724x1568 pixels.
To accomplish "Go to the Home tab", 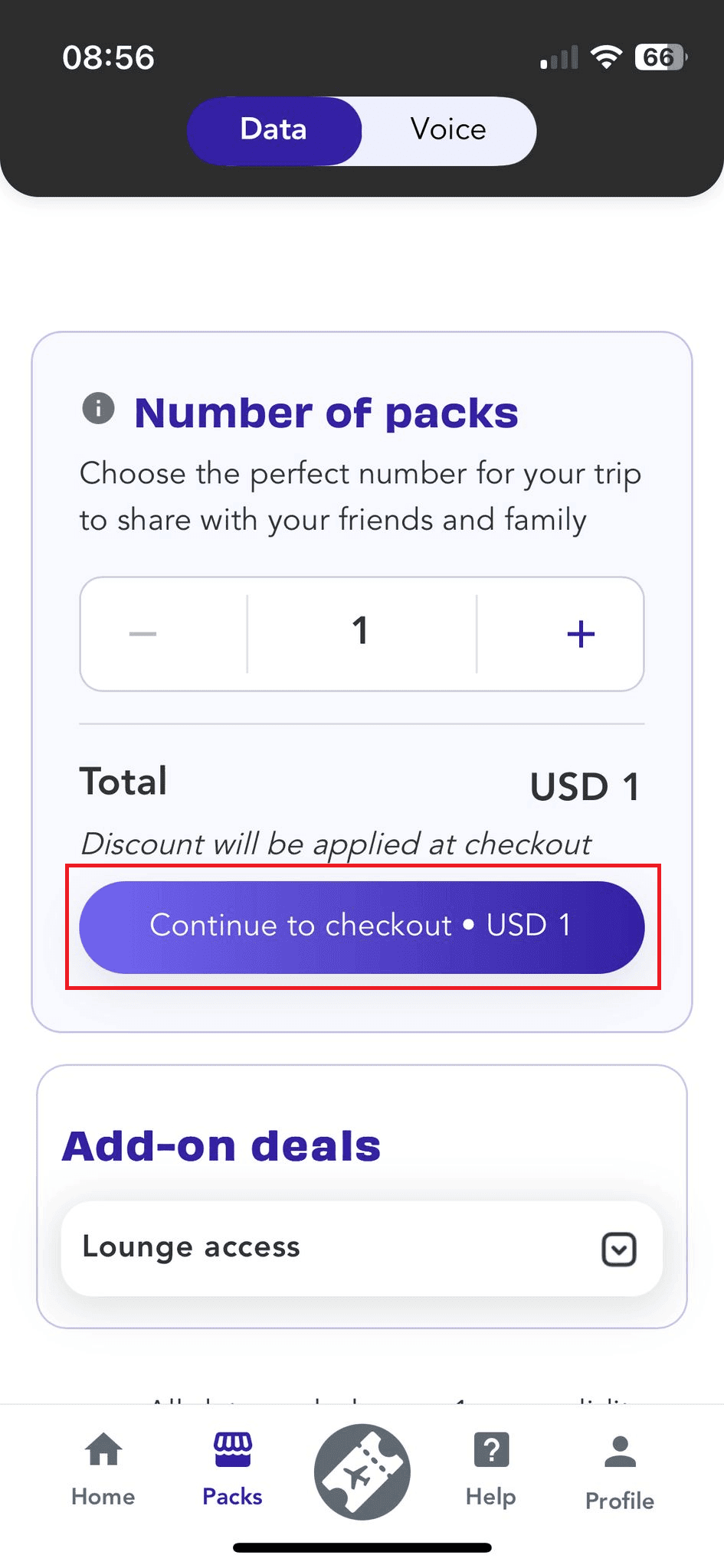I will tap(103, 1470).
